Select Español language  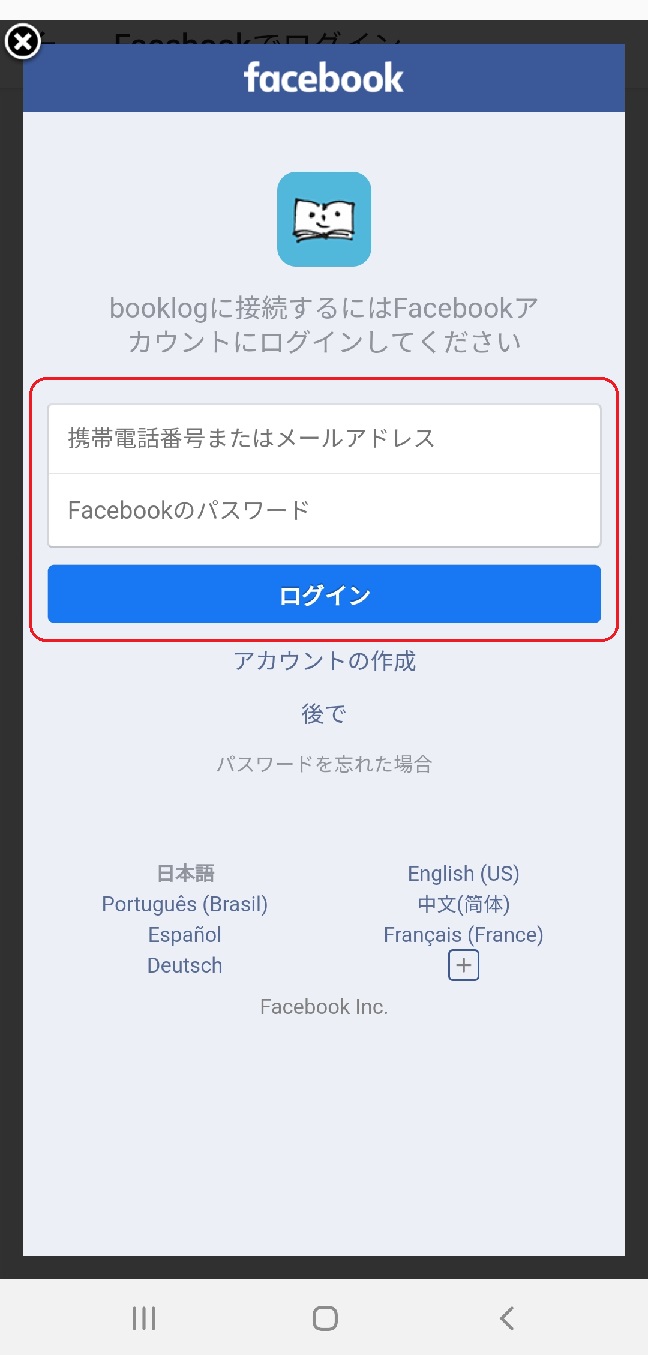(x=185, y=935)
